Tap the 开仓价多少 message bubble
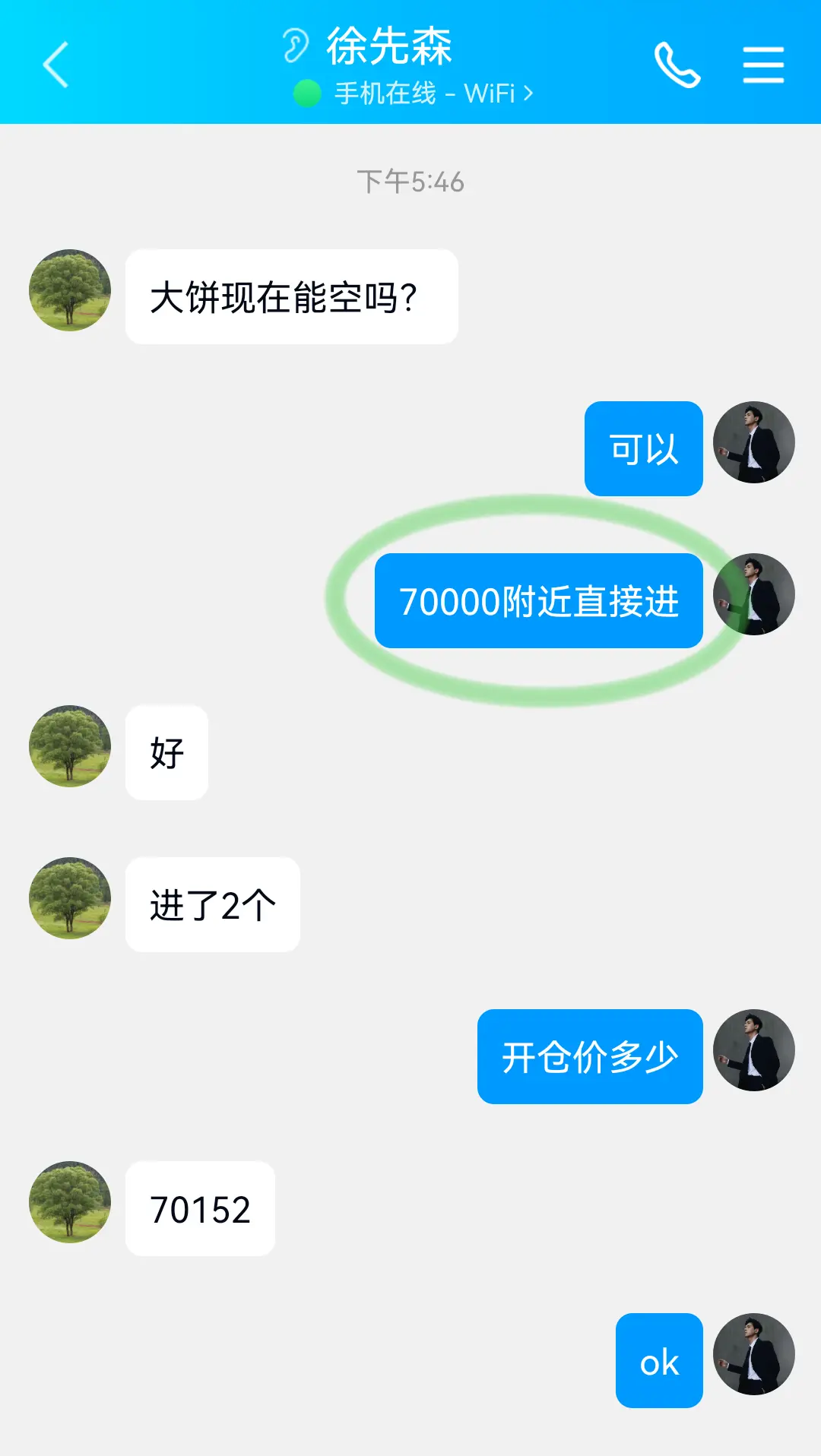 click(589, 1056)
